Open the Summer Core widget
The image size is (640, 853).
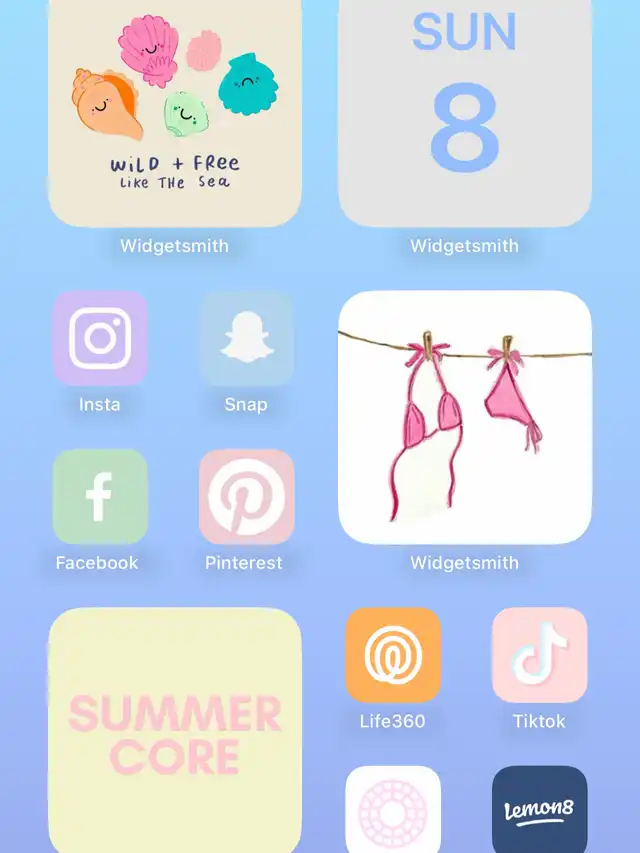point(175,728)
